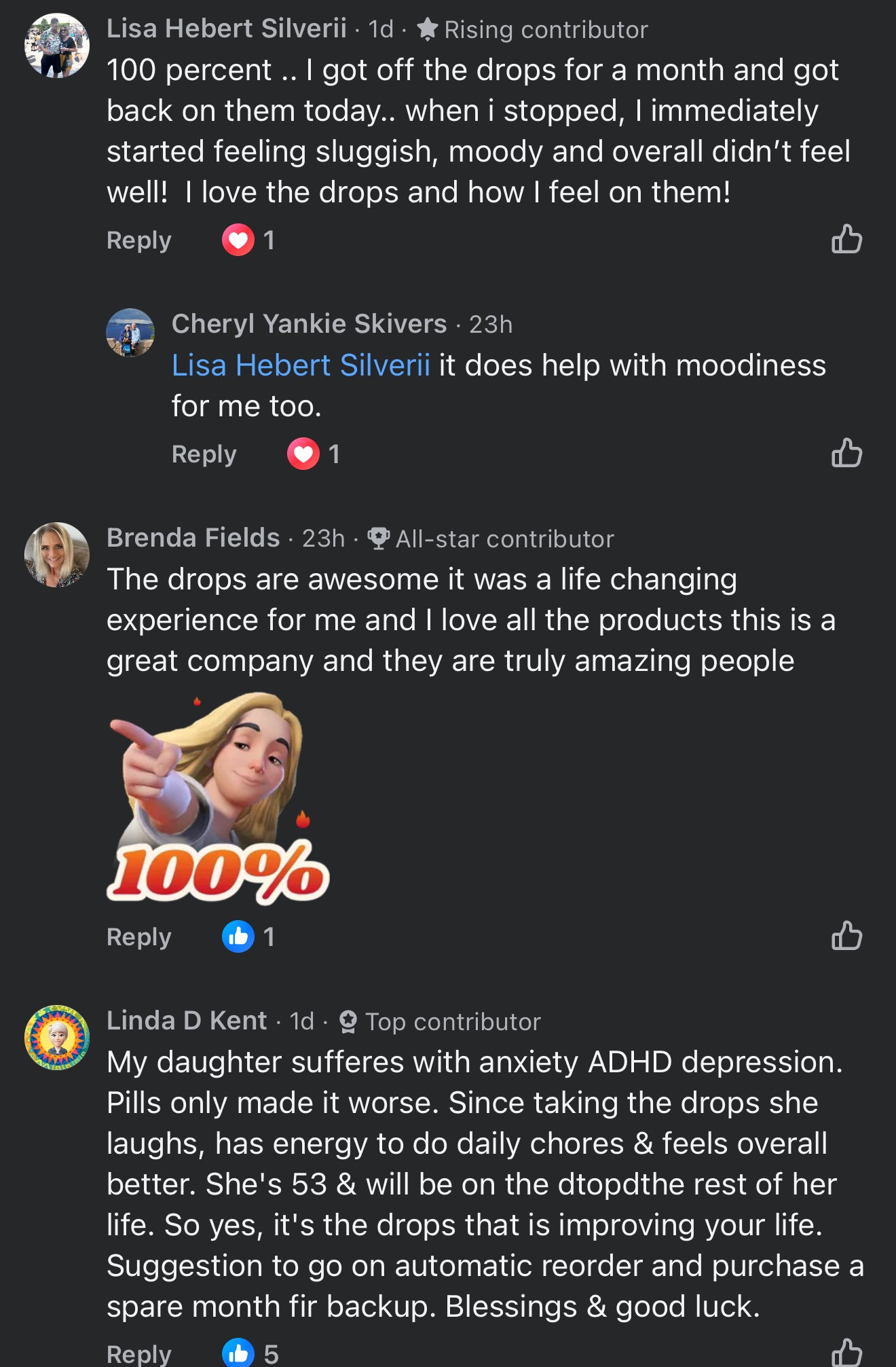This screenshot has width=896, height=1367.
Task: Open the 100% sticker in Brenda's comment
Action: tap(217, 798)
